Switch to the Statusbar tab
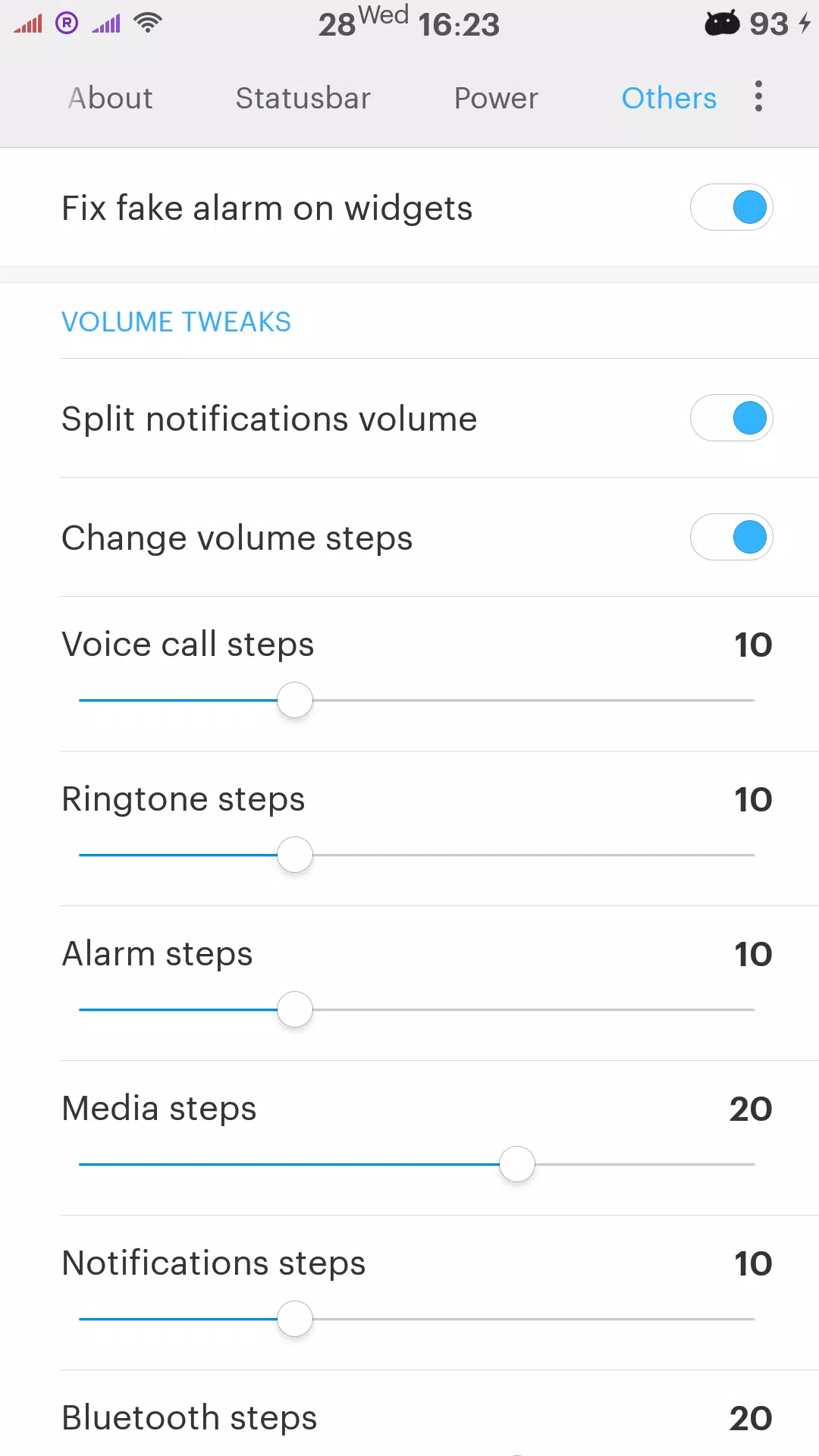Viewport: 819px width, 1456px height. pyautogui.click(x=303, y=99)
